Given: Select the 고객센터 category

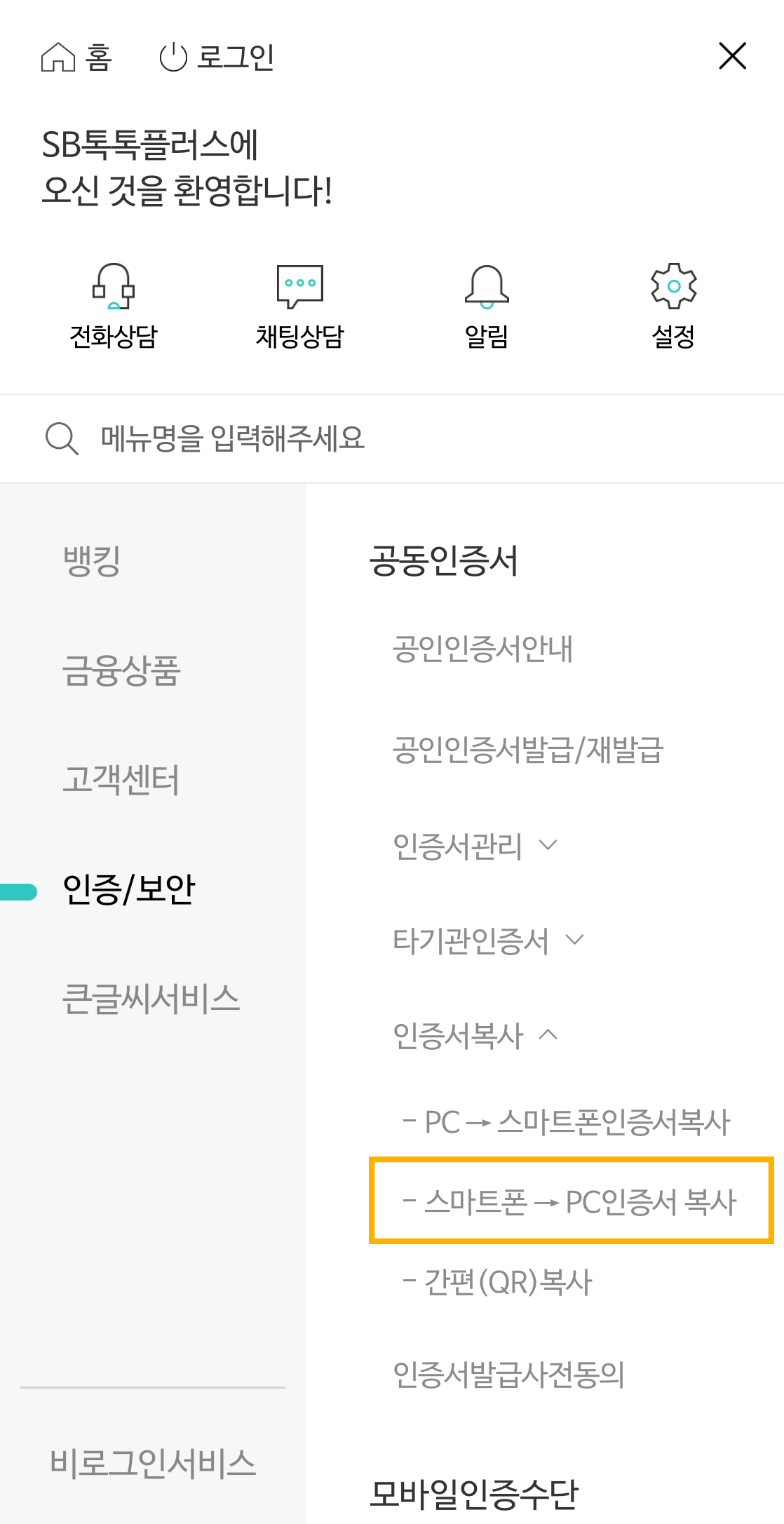Looking at the screenshot, I should point(121,779).
